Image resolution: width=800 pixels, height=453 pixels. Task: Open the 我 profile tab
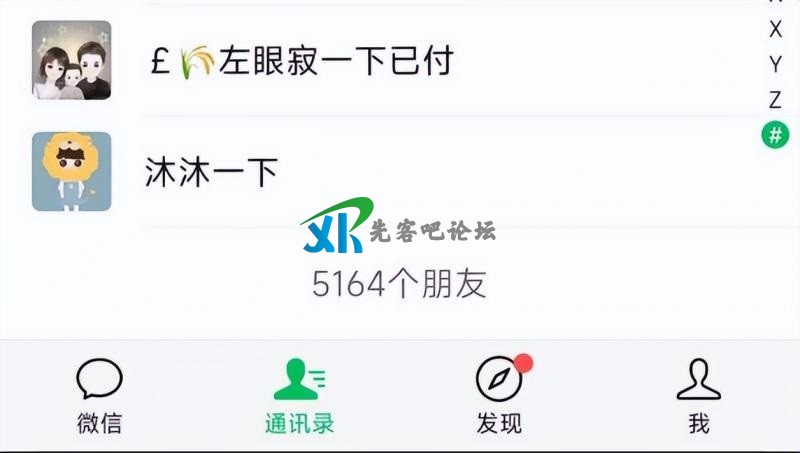(x=698, y=396)
